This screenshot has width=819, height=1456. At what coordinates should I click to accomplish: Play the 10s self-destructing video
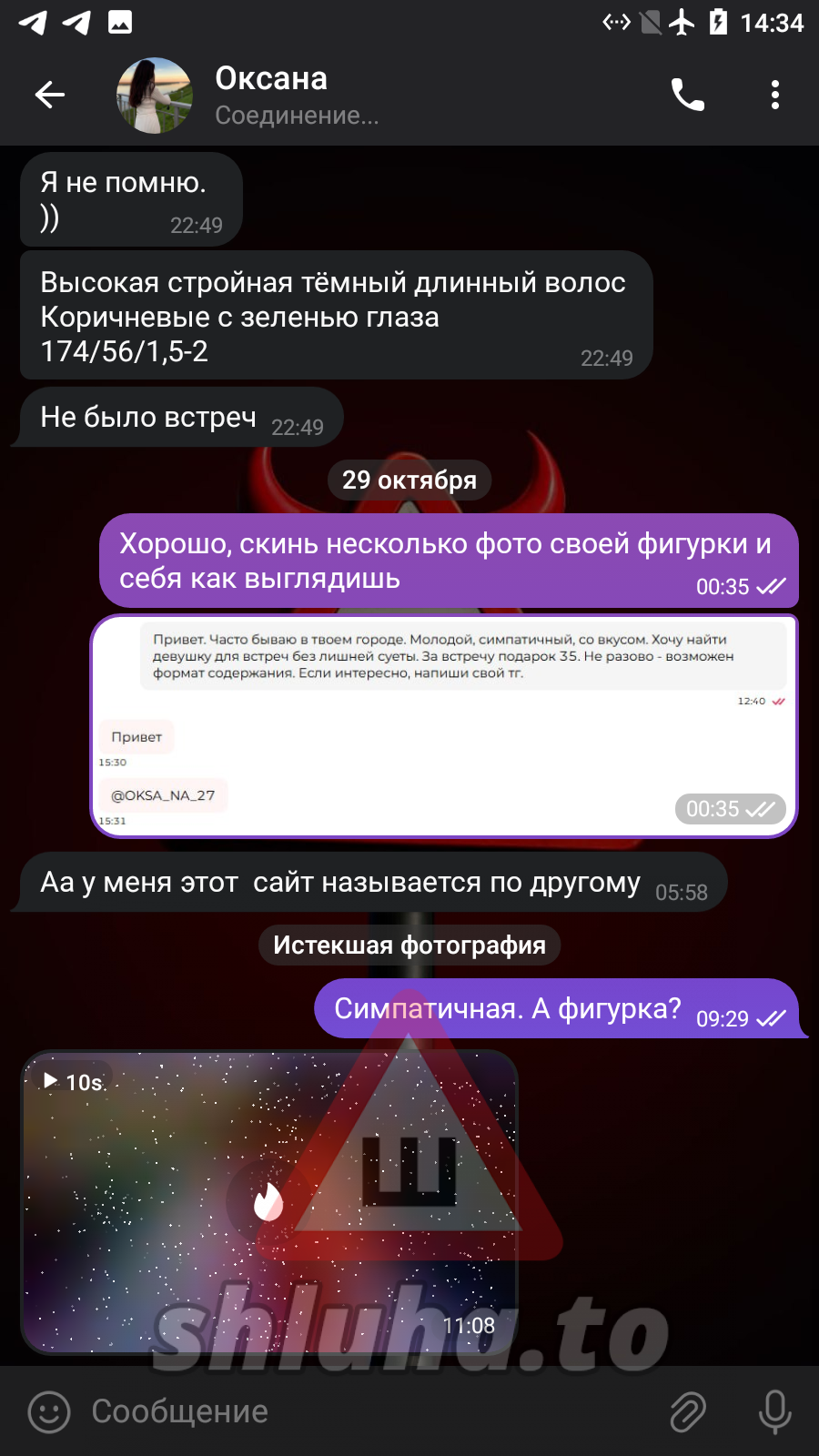[x=268, y=1201]
